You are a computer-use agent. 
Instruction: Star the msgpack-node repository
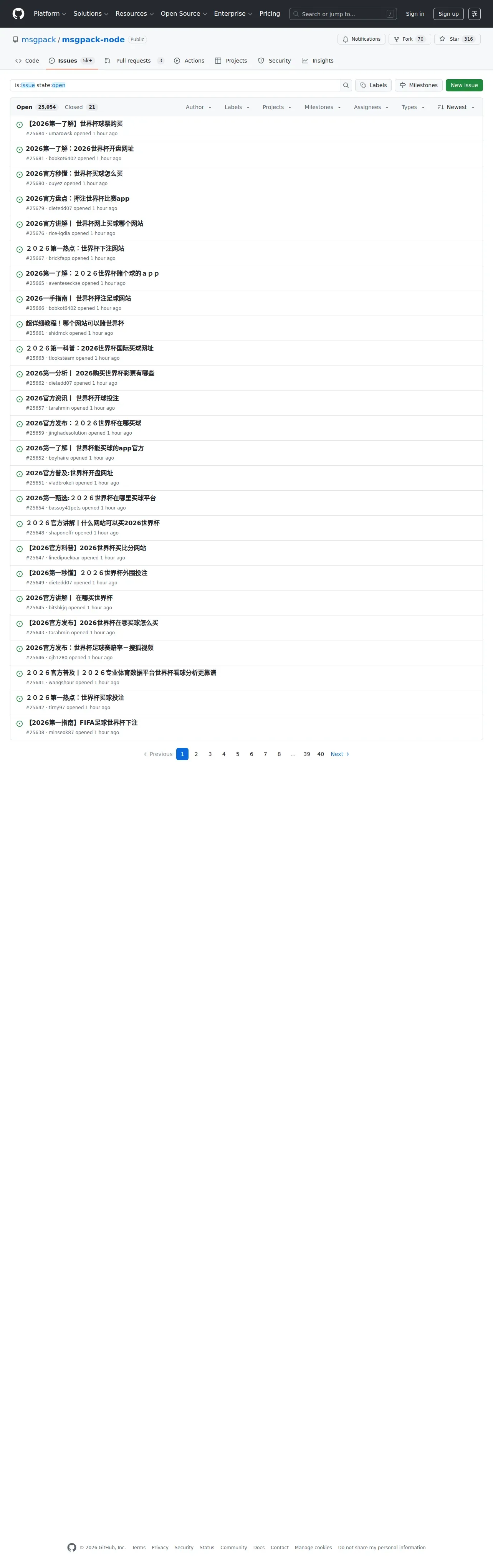[x=457, y=39]
